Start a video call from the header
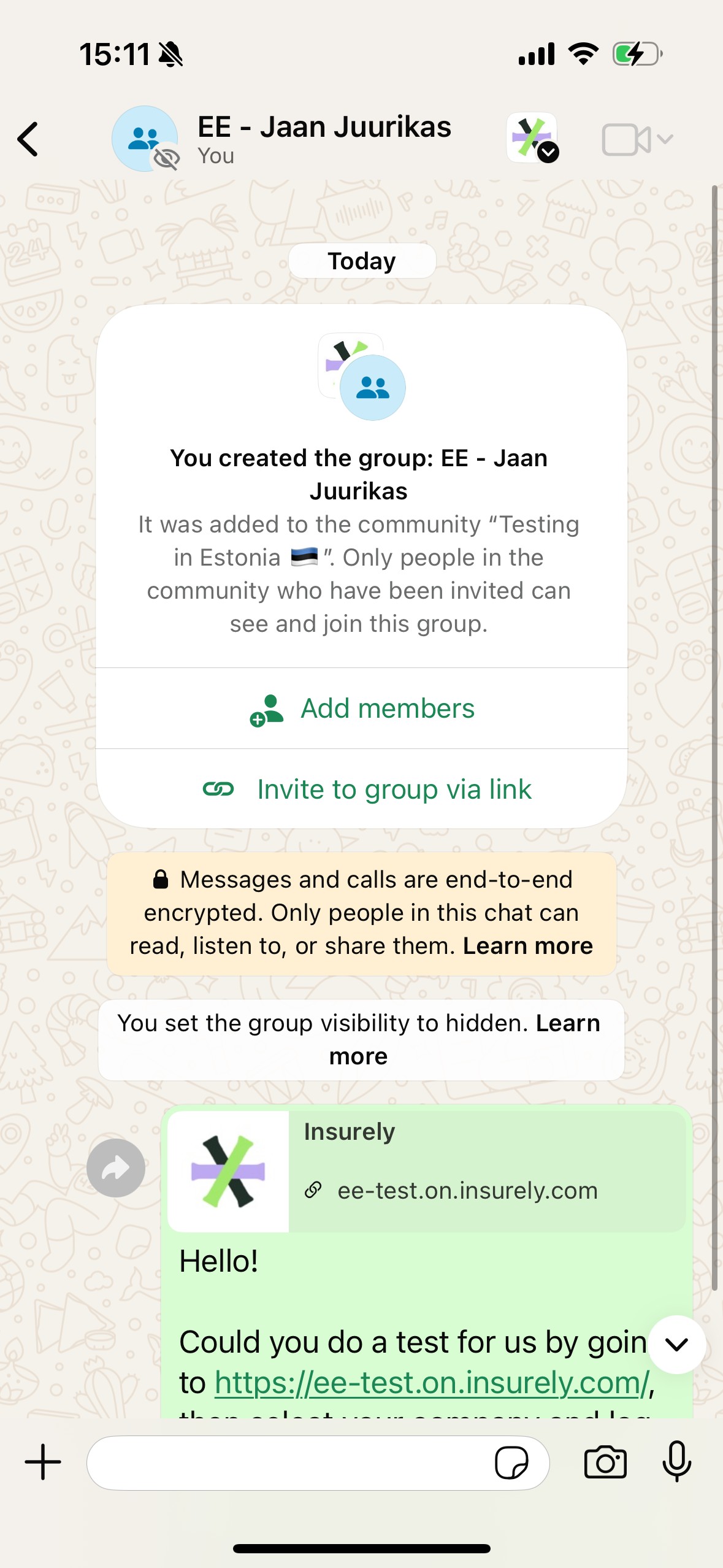Viewport: 723px width, 1568px height. click(627, 140)
